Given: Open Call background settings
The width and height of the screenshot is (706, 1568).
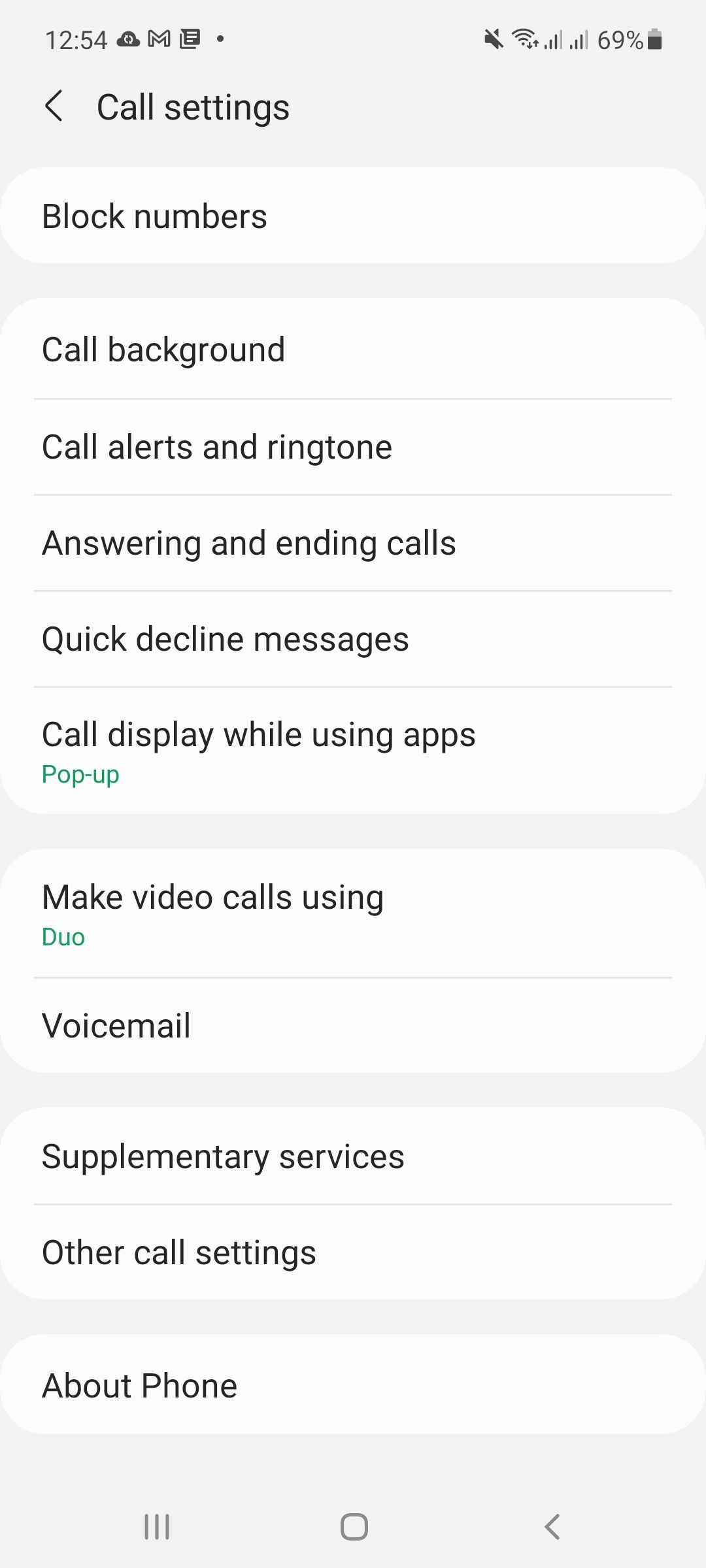Looking at the screenshot, I should tap(353, 350).
